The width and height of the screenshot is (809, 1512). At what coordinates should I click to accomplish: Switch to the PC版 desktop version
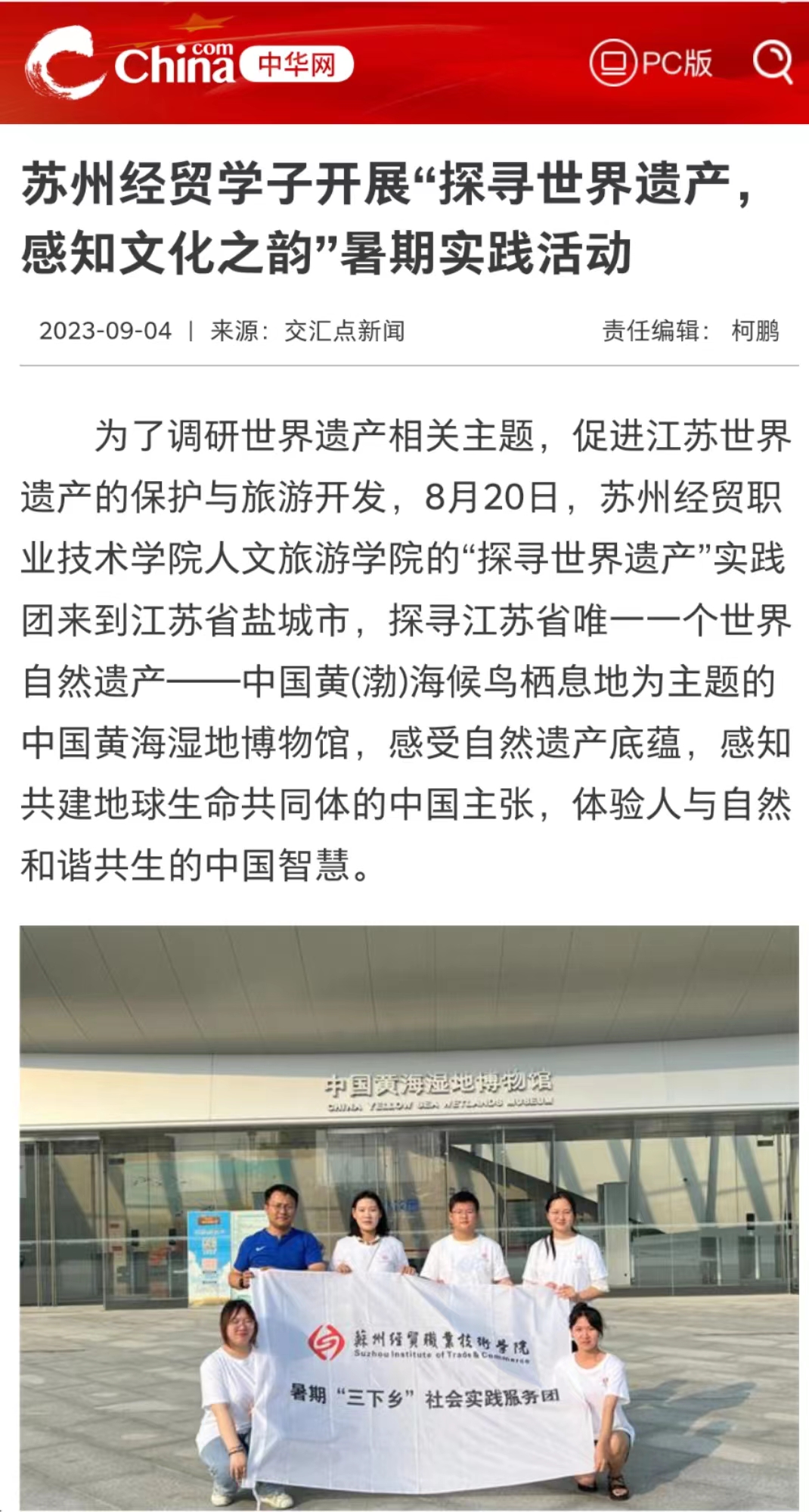click(x=652, y=62)
